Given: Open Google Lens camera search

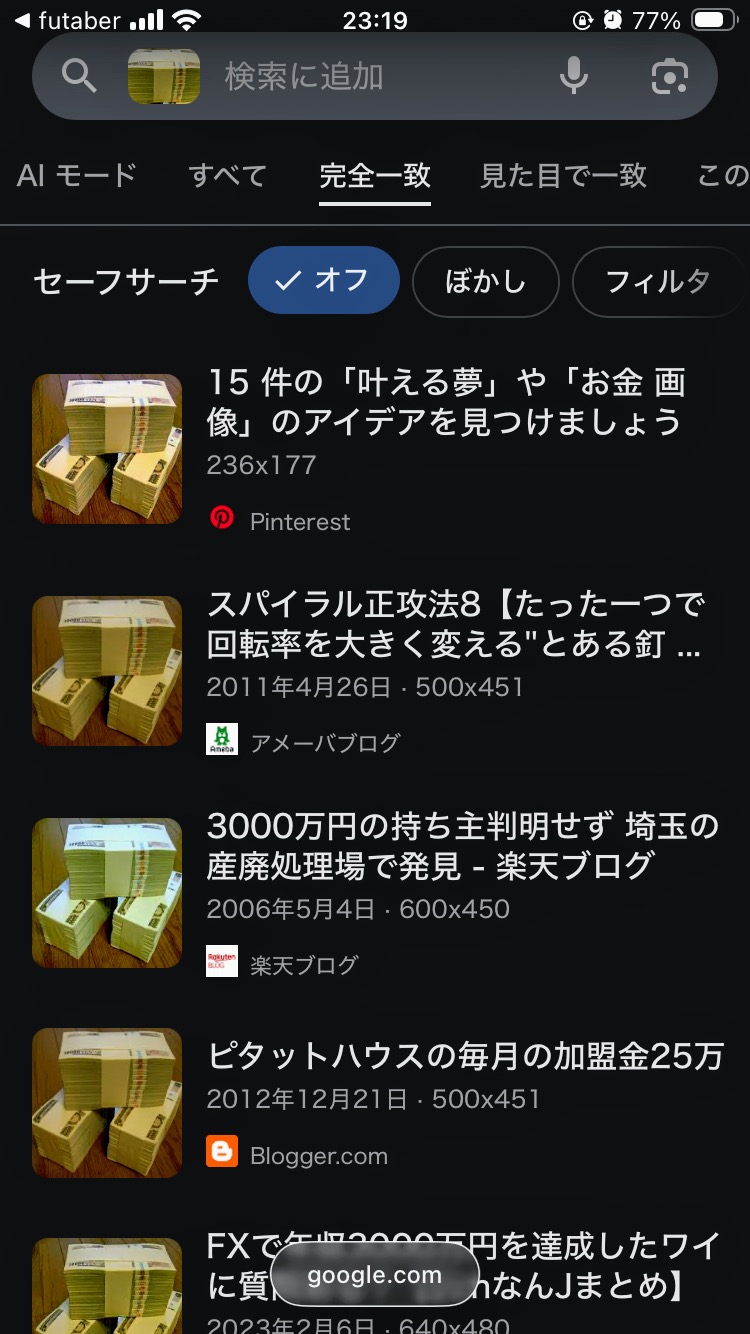Looking at the screenshot, I should coord(669,76).
